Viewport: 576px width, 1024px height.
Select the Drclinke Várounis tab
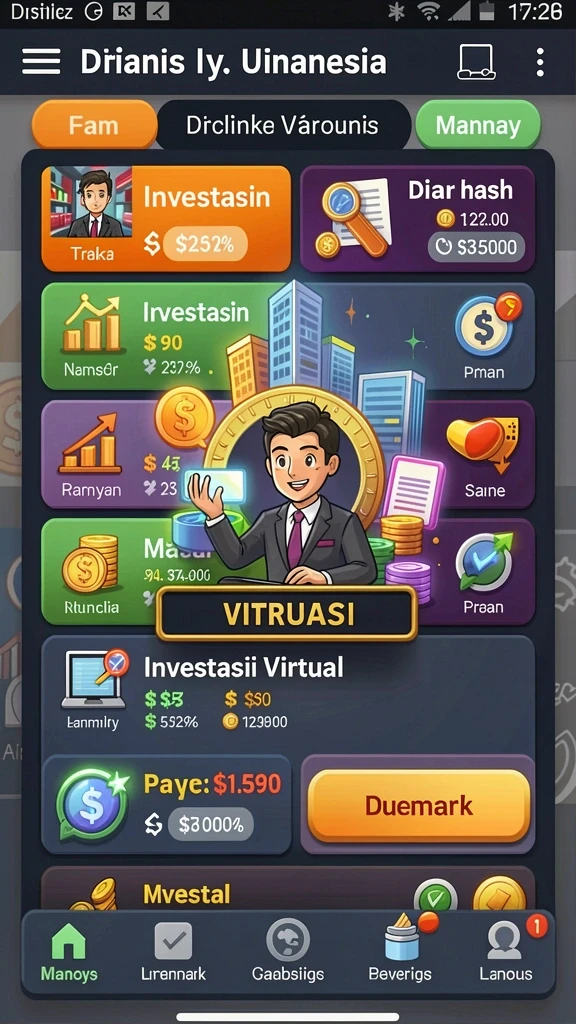point(282,125)
